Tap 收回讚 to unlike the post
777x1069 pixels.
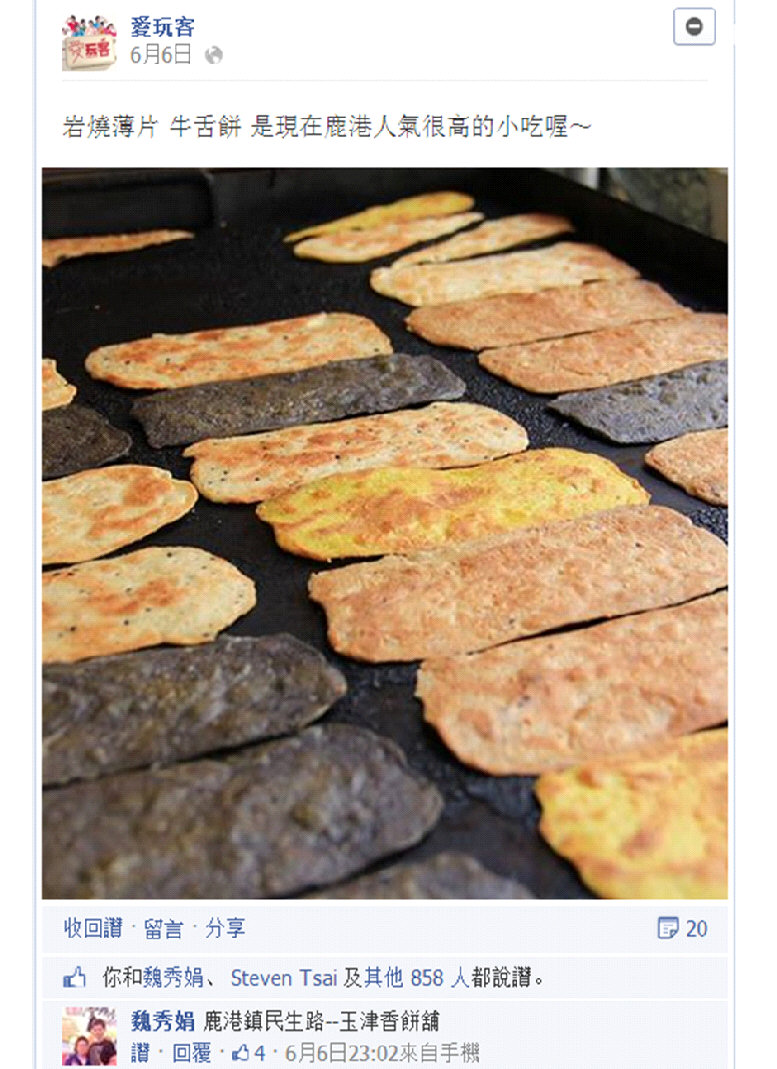tap(93, 929)
